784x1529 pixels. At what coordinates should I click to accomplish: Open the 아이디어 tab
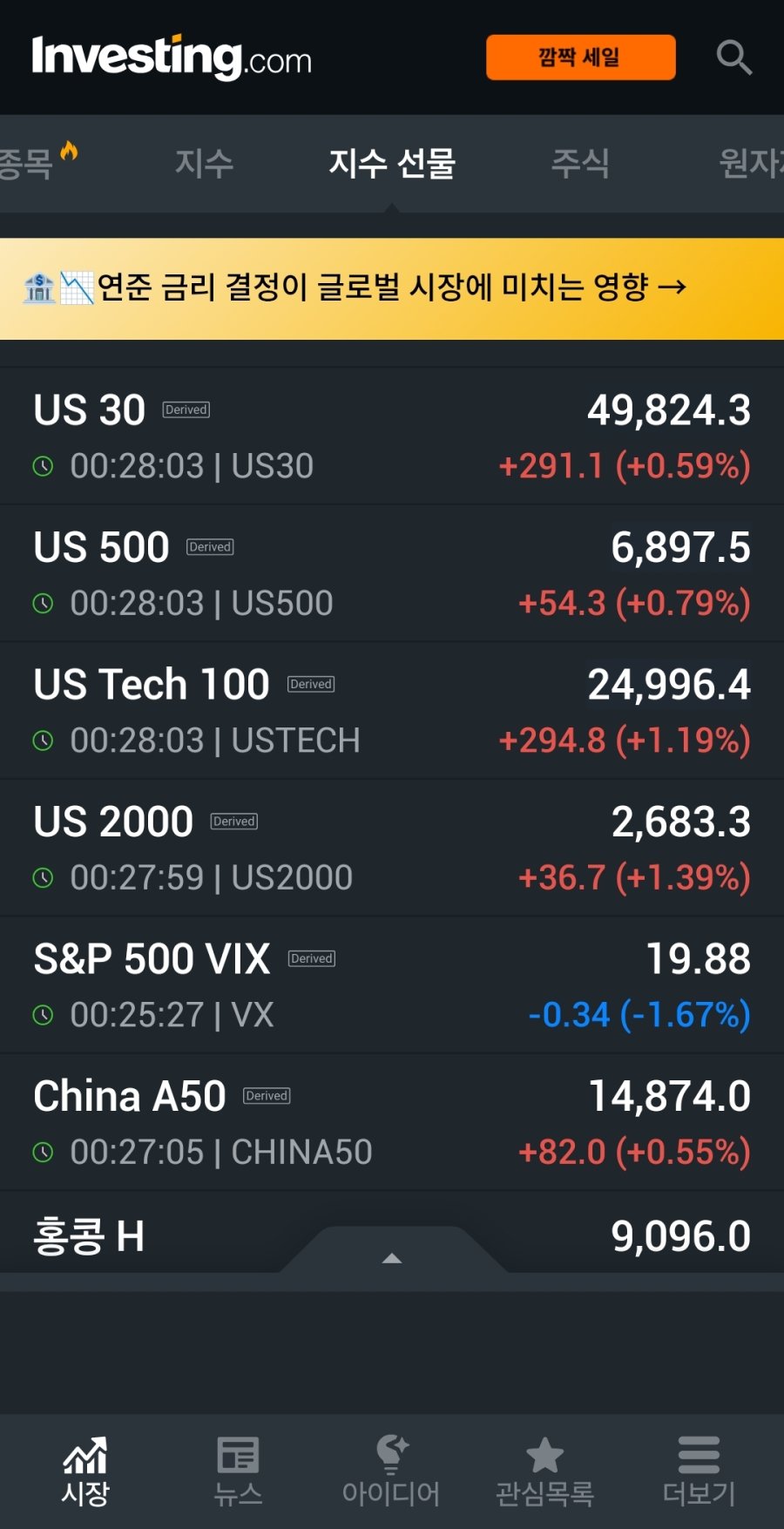pyautogui.click(x=391, y=1471)
